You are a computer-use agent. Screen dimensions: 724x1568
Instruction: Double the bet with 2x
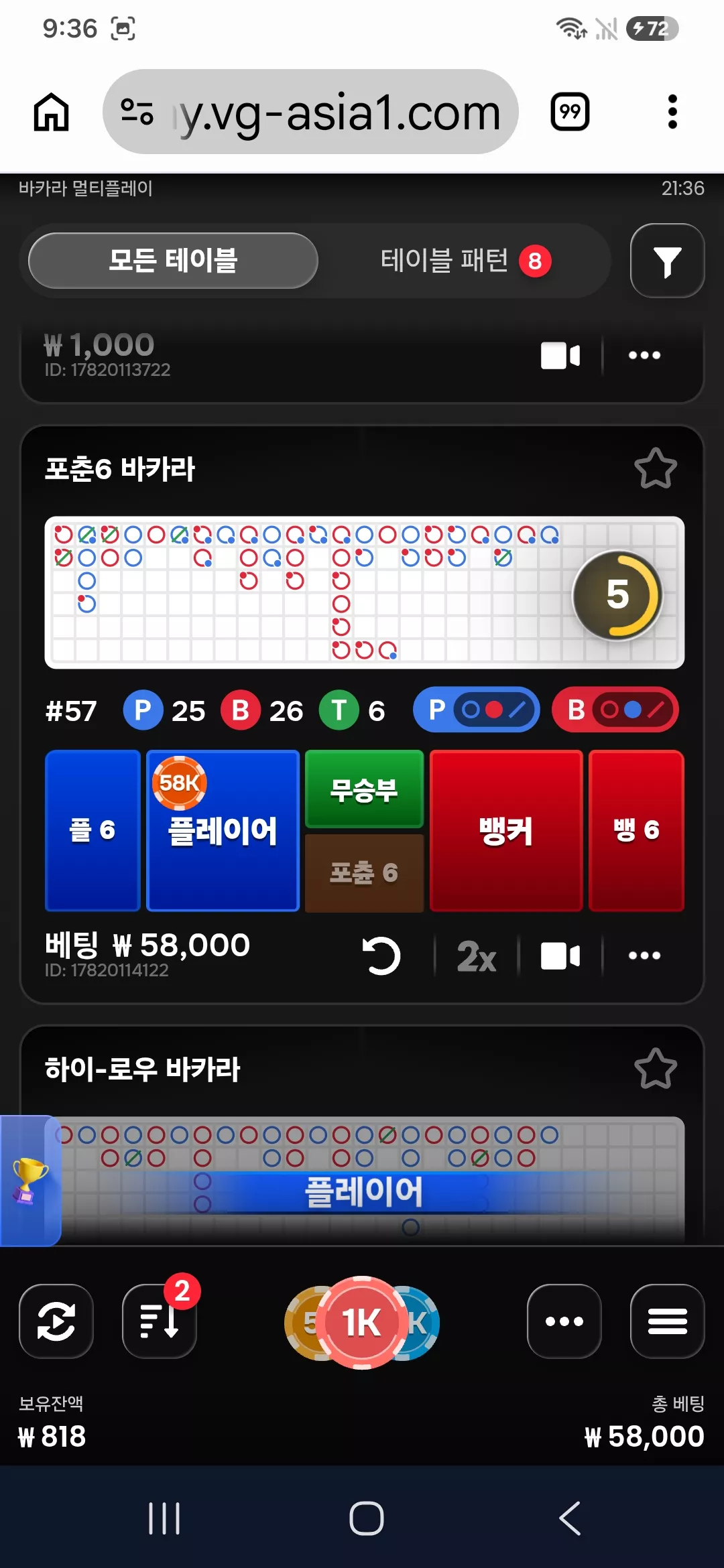[x=477, y=956]
